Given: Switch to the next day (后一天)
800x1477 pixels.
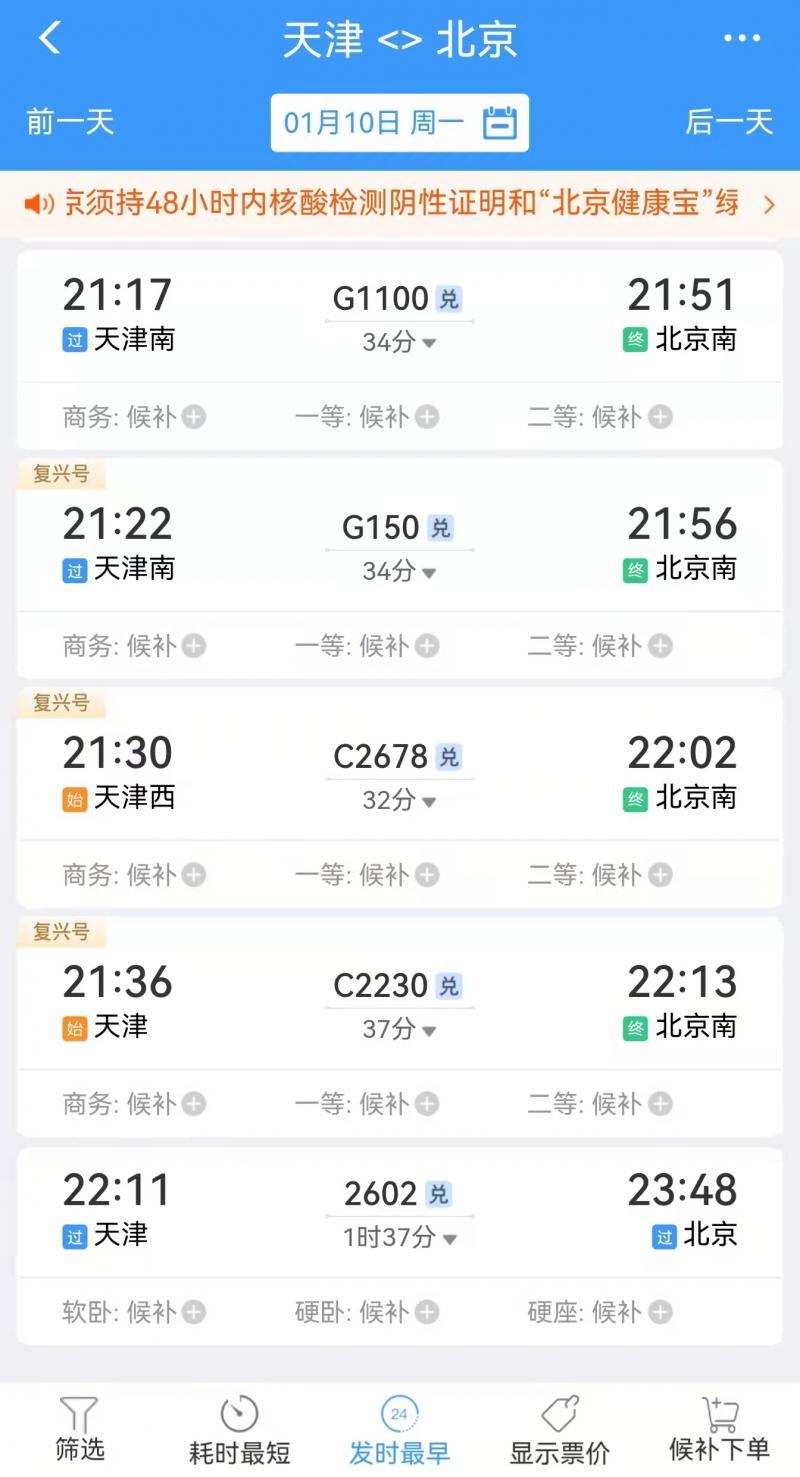Looking at the screenshot, I should (x=729, y=122).
